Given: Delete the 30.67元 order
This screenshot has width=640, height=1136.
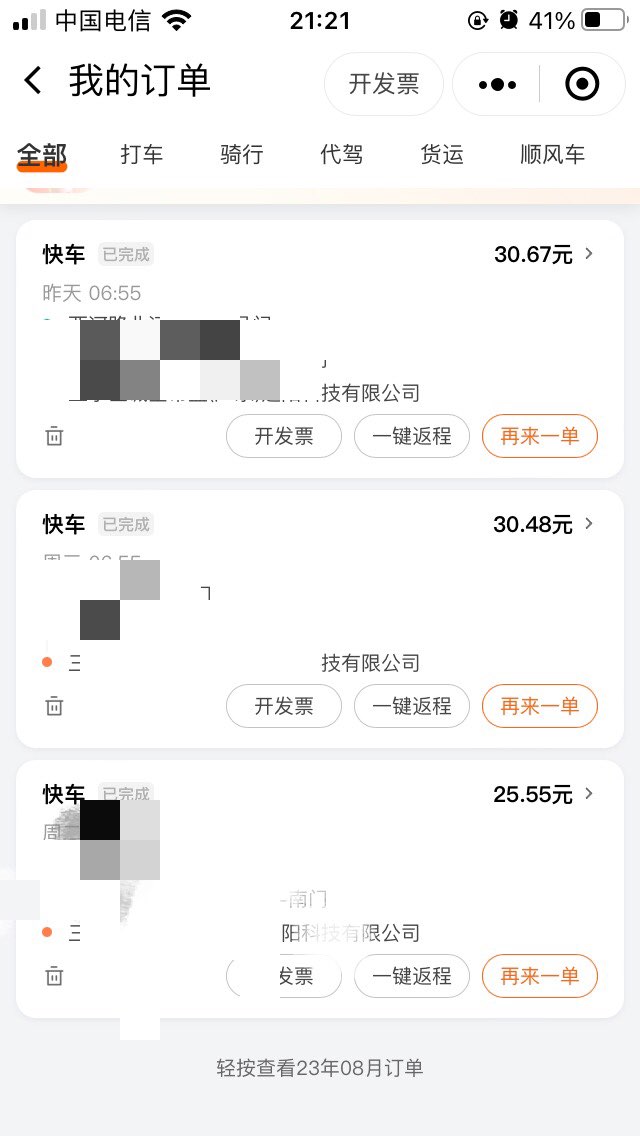Looking at the screenshot, I should (54, 436).
